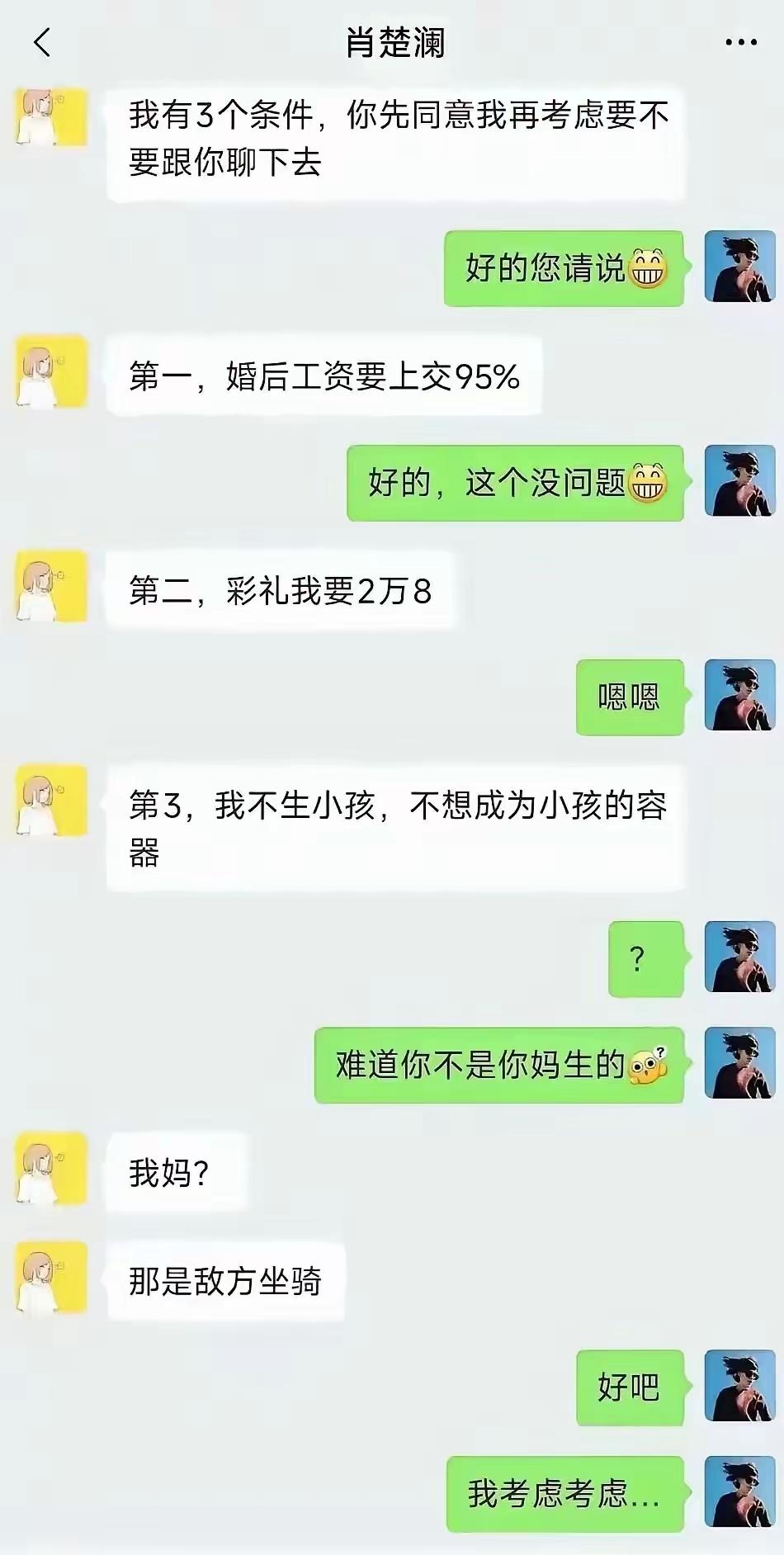Viewport: 784px width, 1555px height.
Task: Select the green bubble 好的您请说
Action: pyautogui.click(x=564, y=267)
